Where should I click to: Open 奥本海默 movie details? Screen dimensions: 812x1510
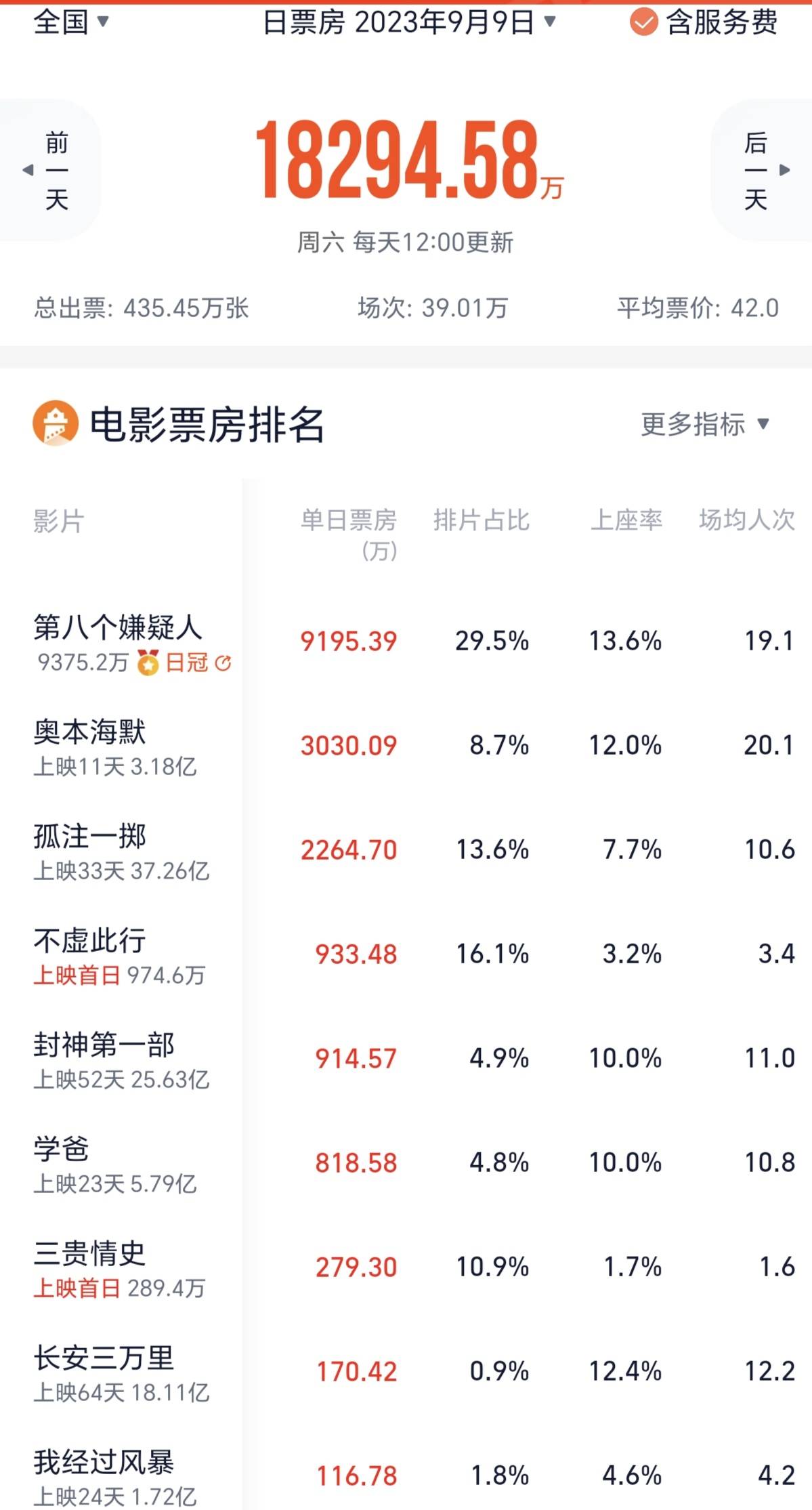[90, 732]
